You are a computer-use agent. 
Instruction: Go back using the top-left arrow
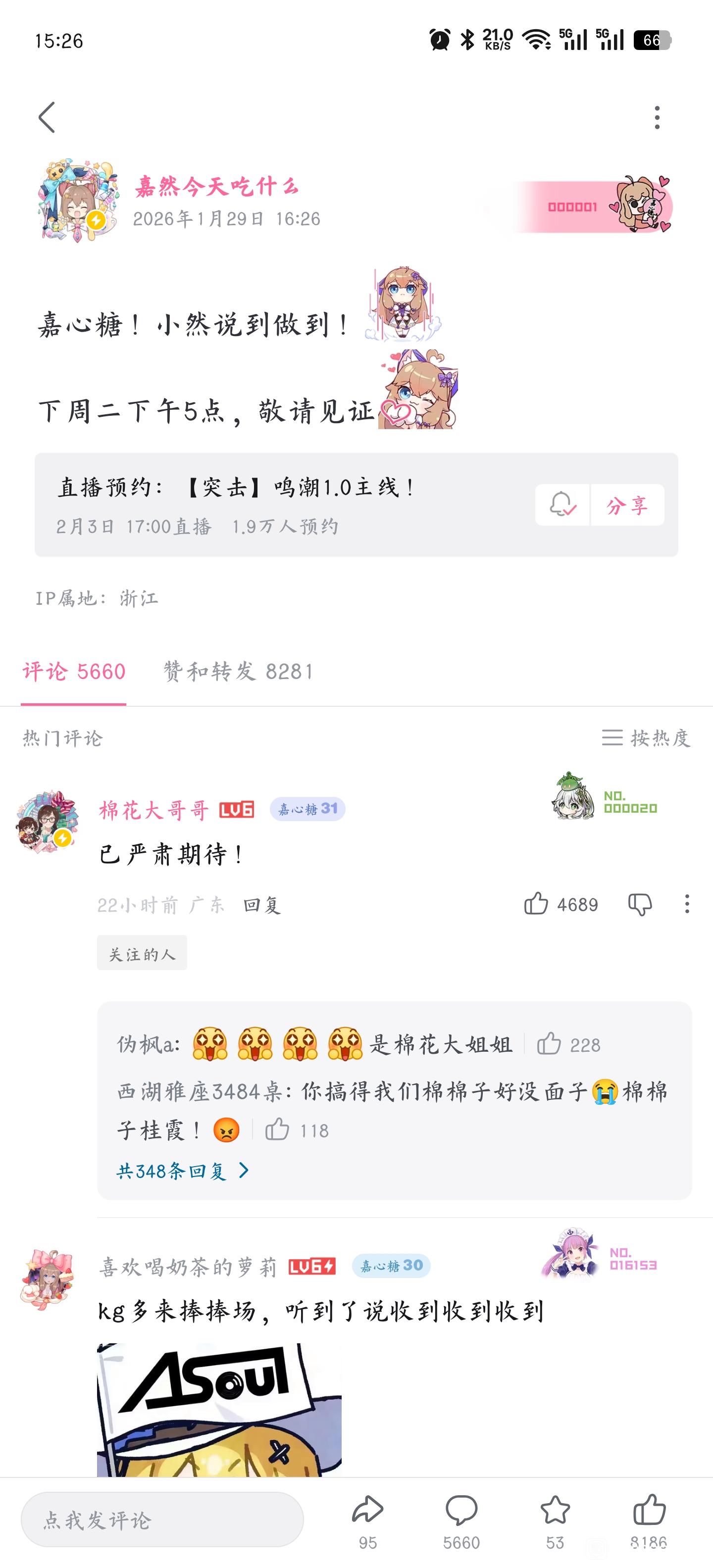tap(47, 117)
